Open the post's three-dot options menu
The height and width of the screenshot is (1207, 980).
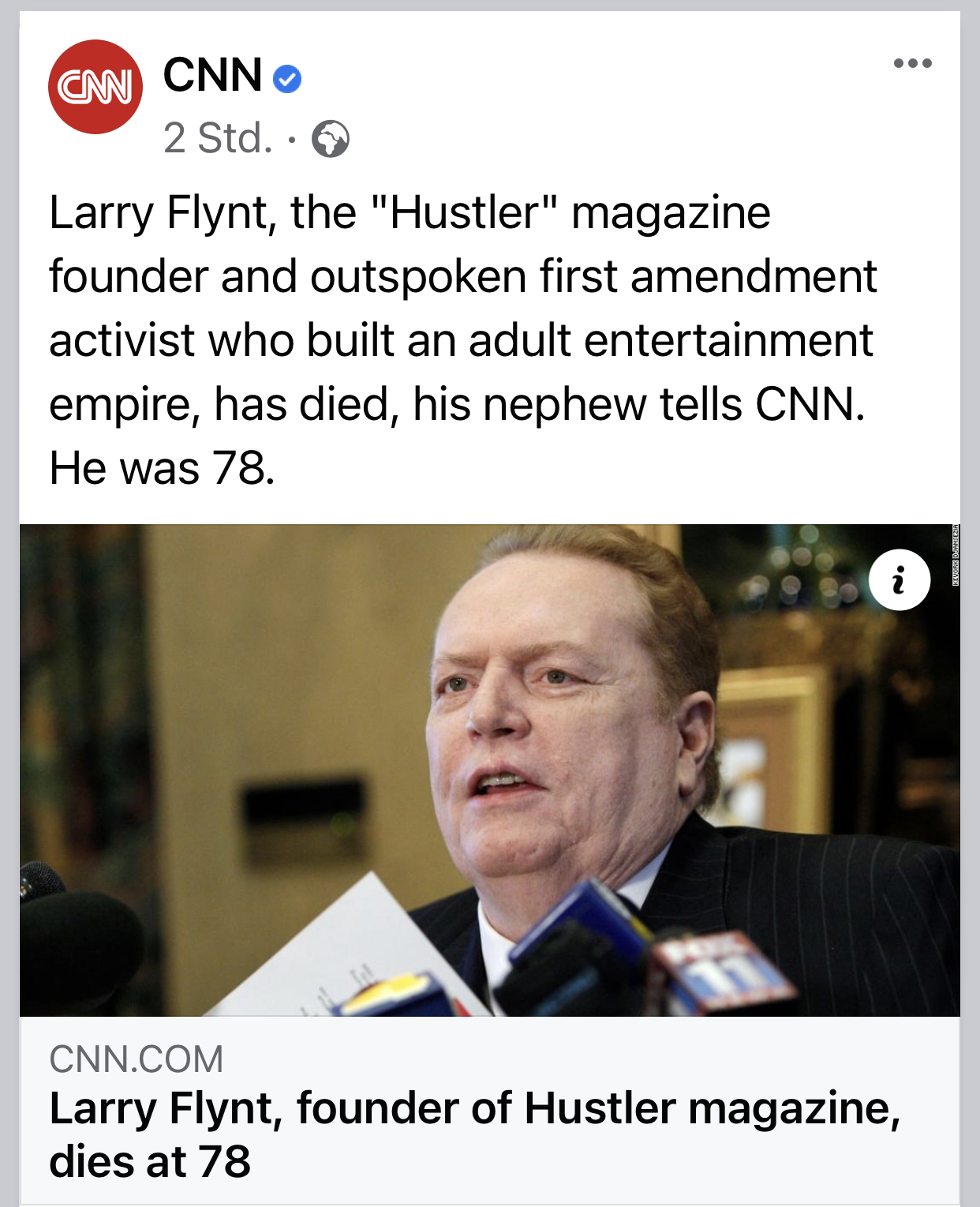tap(912, 63)
